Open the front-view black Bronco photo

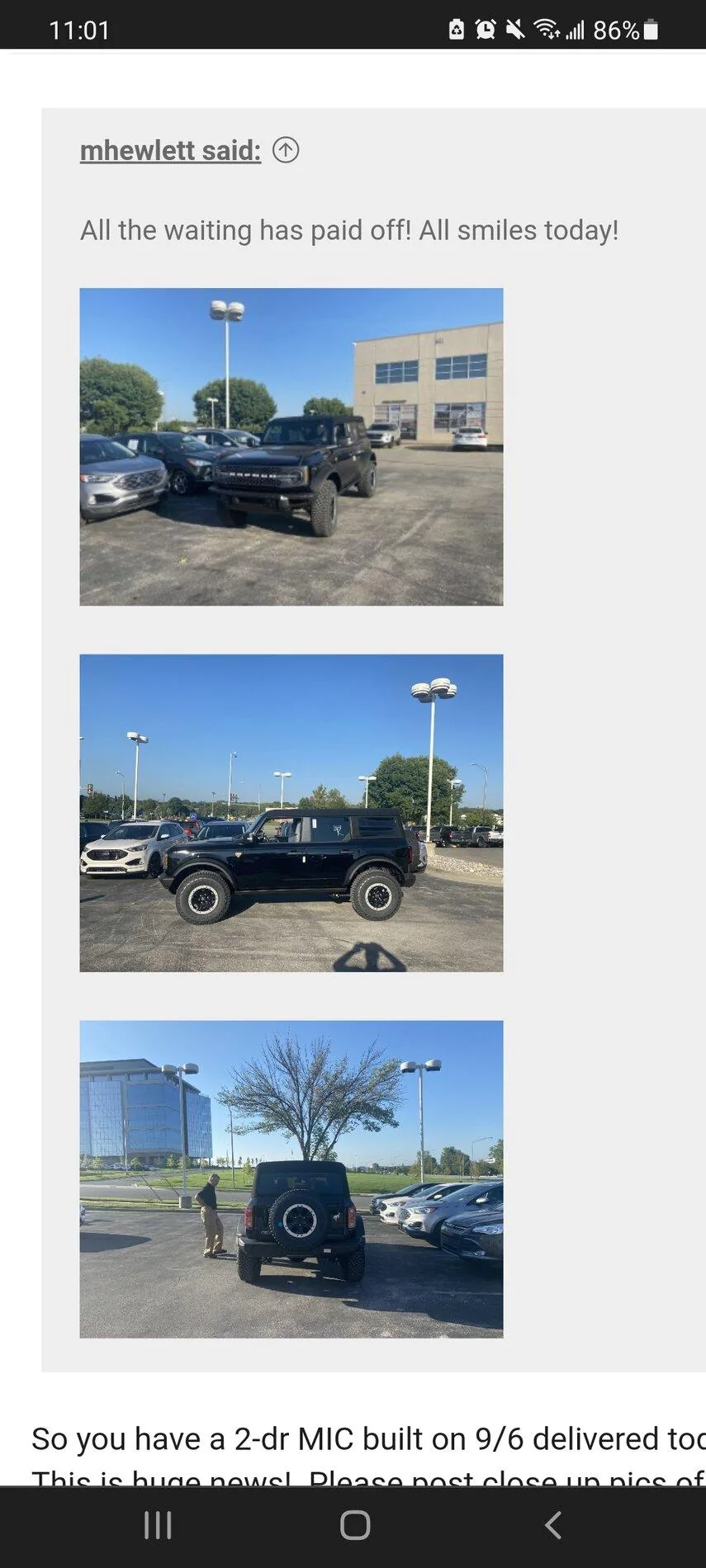pos(291,446)
